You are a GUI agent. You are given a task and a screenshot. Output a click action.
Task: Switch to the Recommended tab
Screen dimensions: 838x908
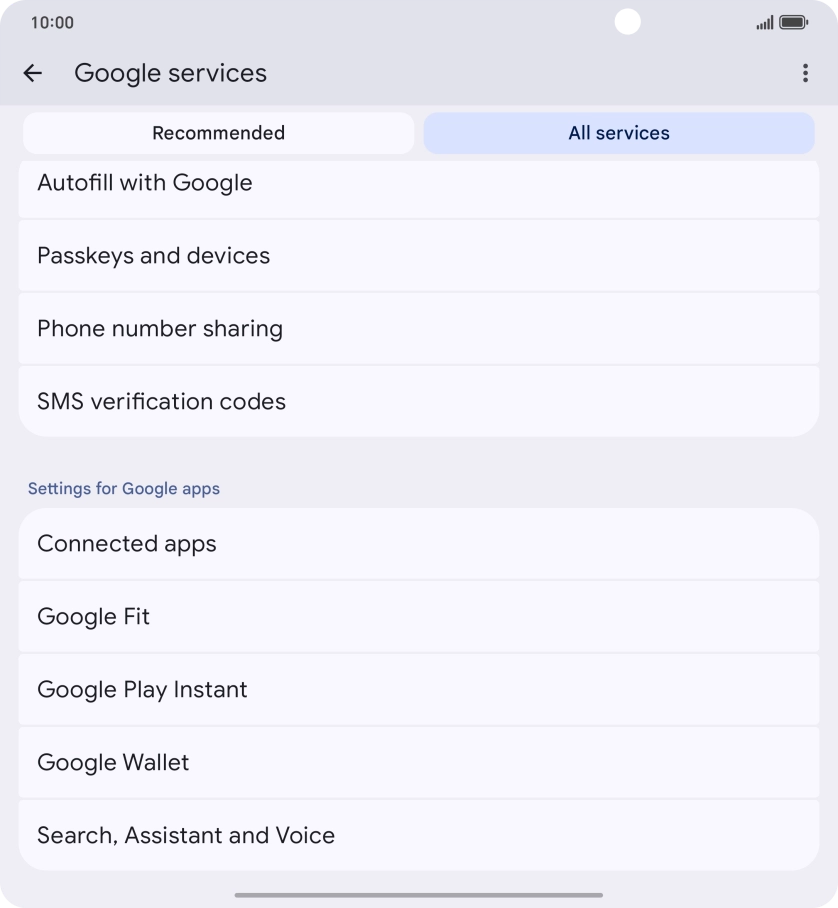pos(218,132)
